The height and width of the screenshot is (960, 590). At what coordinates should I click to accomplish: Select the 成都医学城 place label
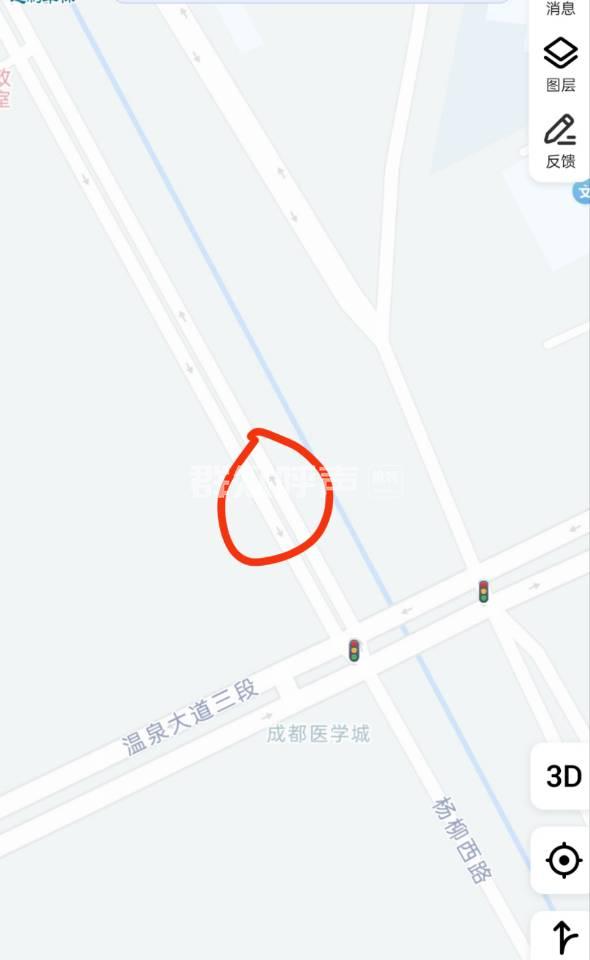click(x=318, y=733)
